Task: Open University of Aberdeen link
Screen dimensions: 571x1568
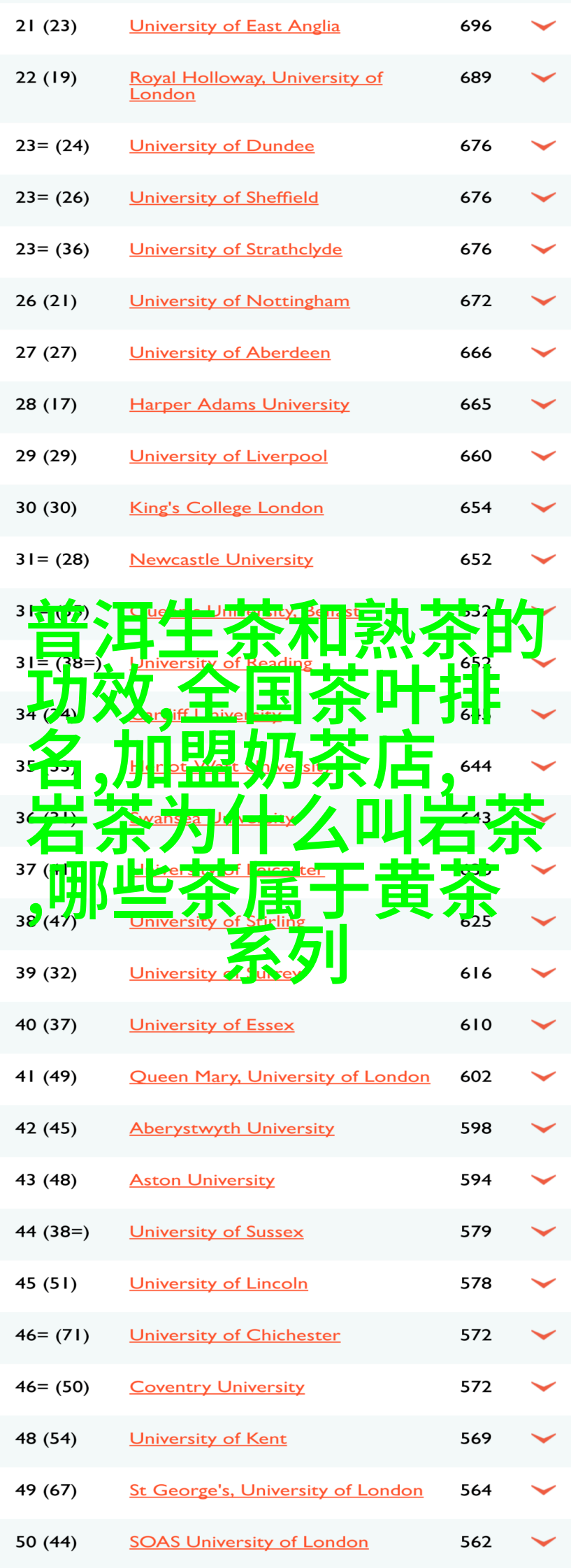Action: (229, 353)
